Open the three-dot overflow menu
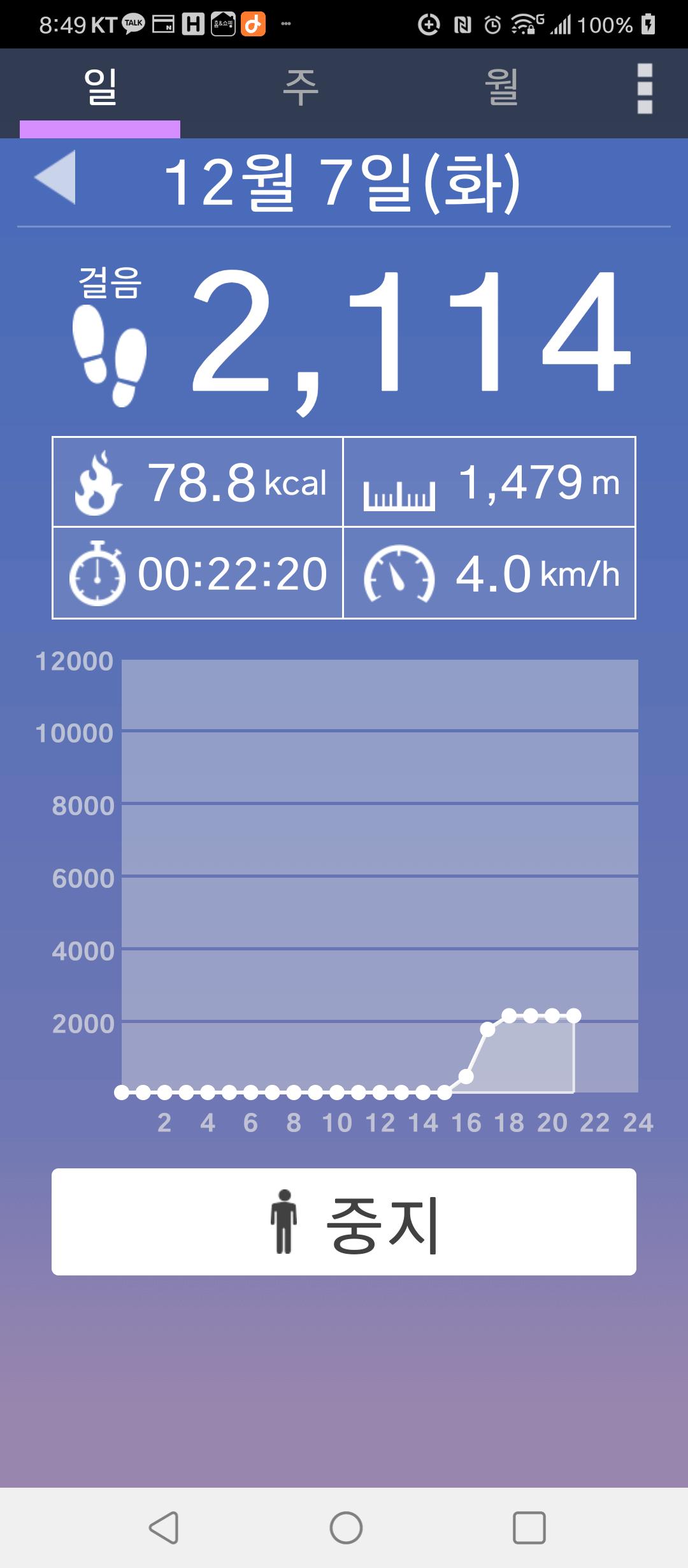Image resolution: width=688 pixels, height=1568 pixels. 645,89
